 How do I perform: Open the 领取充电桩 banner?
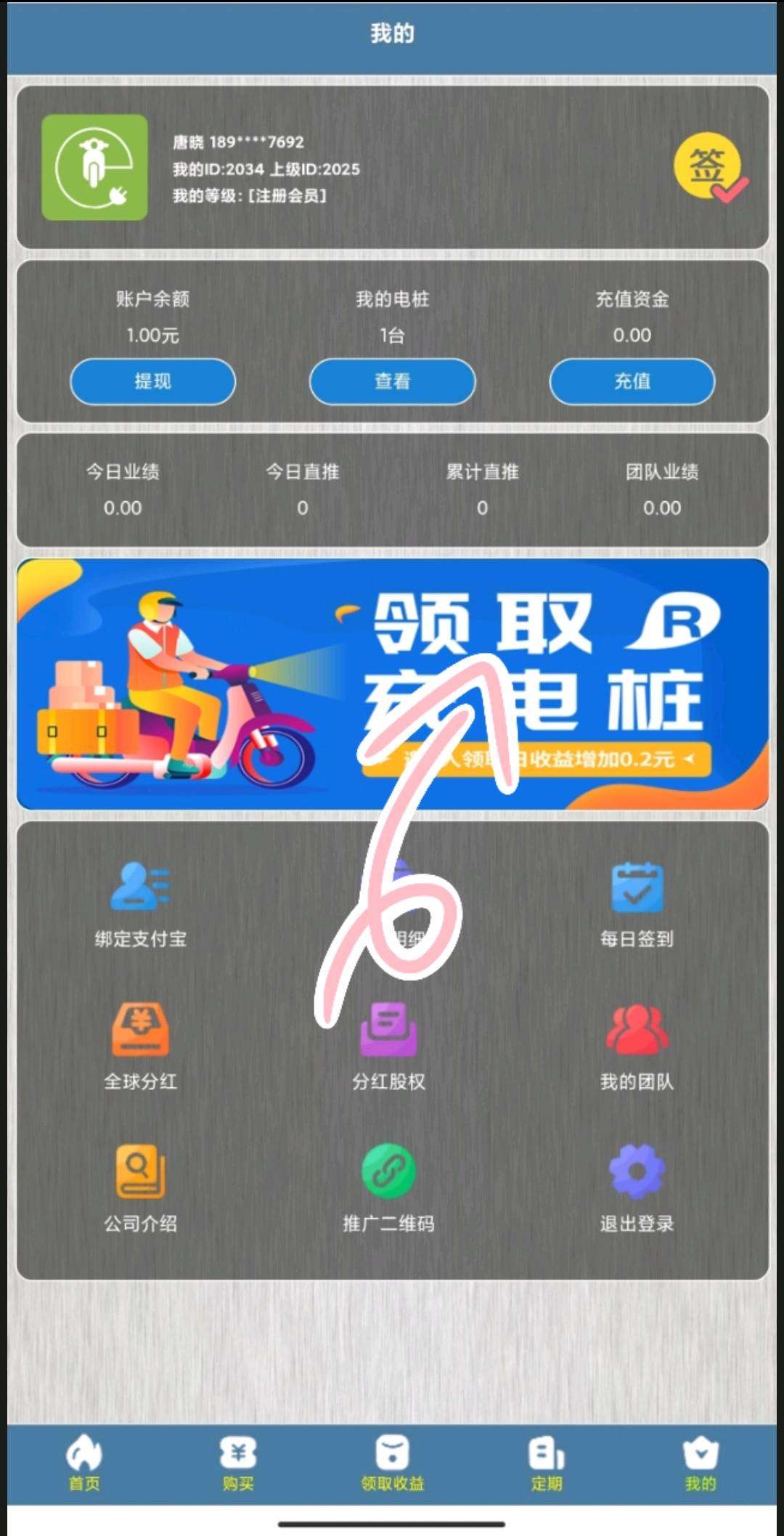point(392,683)
